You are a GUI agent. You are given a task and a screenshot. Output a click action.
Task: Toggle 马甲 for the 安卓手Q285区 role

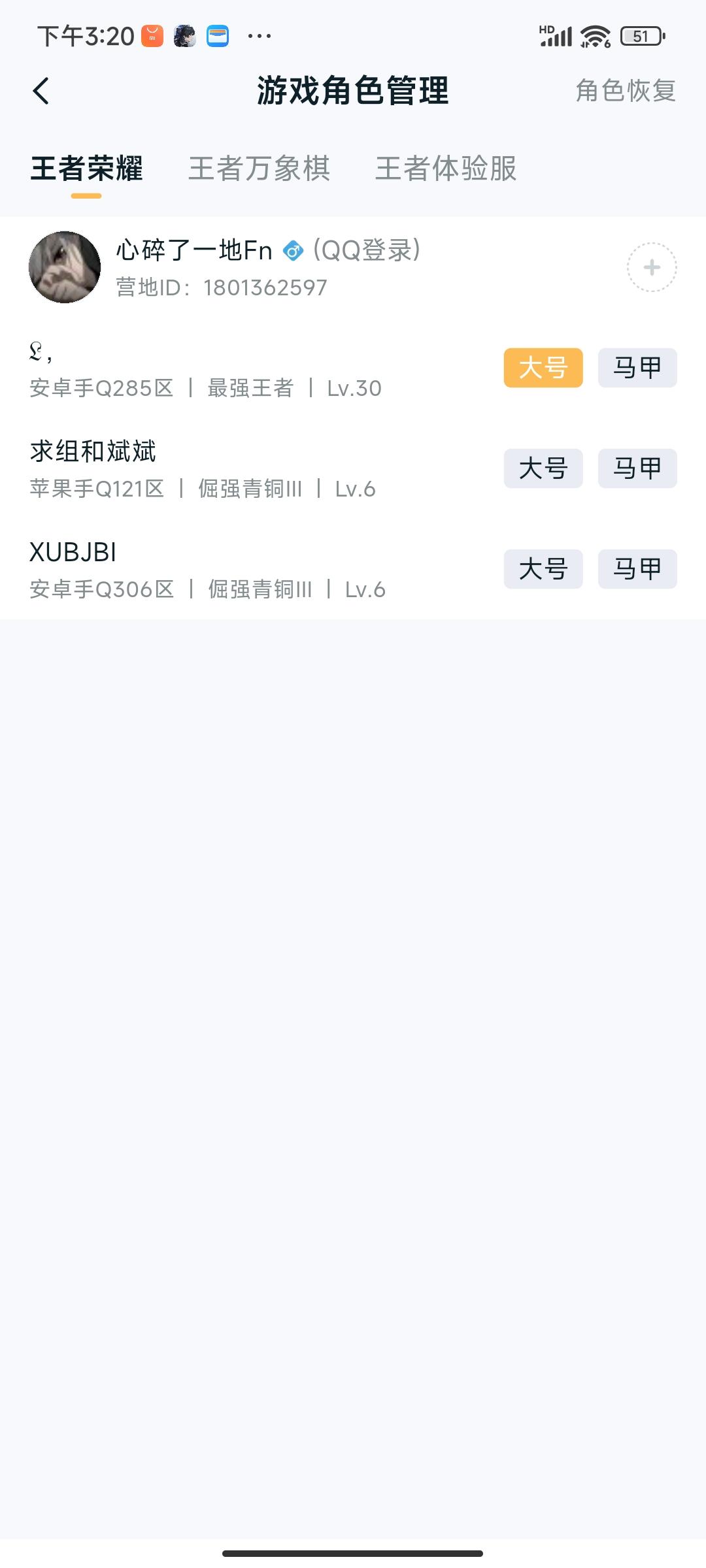pyautogui.click(x=637, y=367)
